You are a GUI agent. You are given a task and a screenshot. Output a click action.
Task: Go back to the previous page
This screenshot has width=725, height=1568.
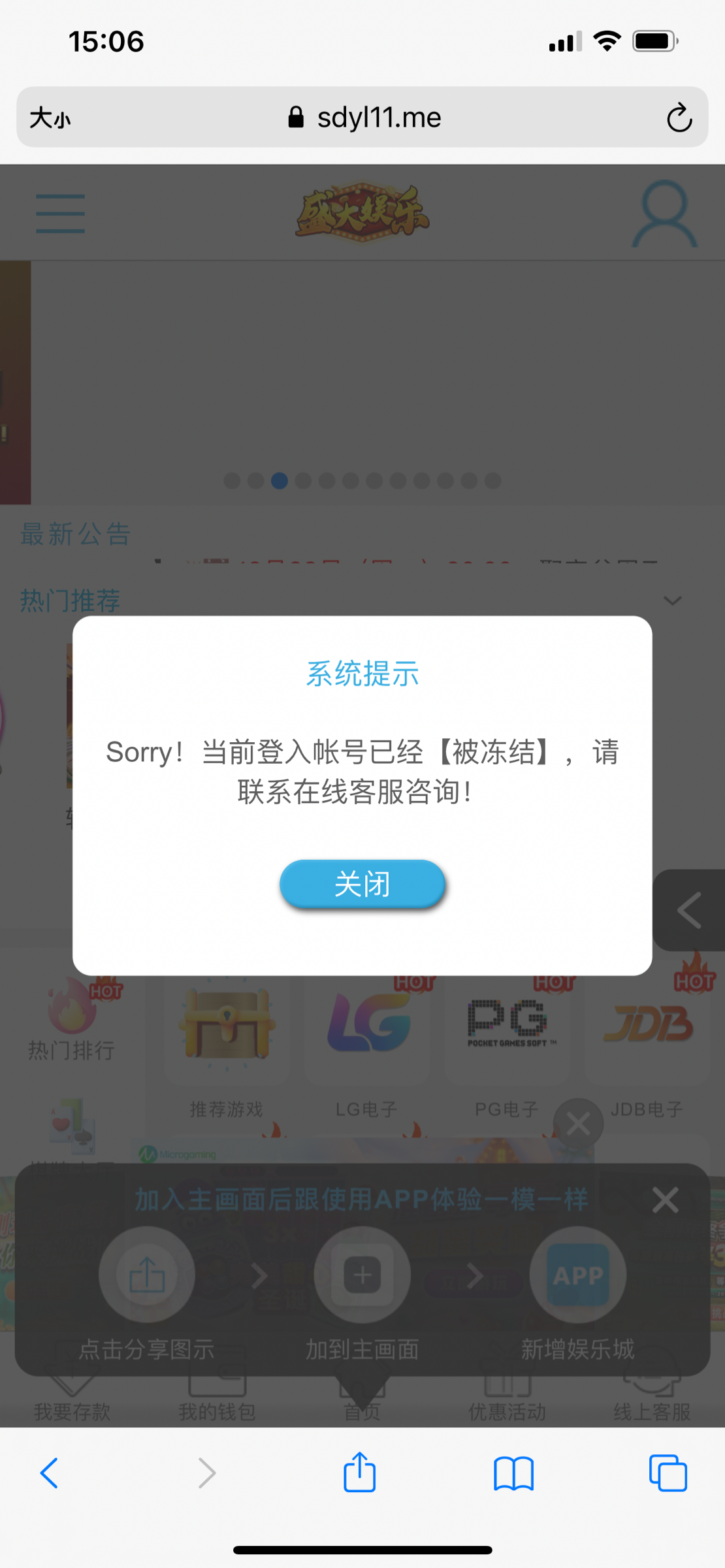(50, 1473)
